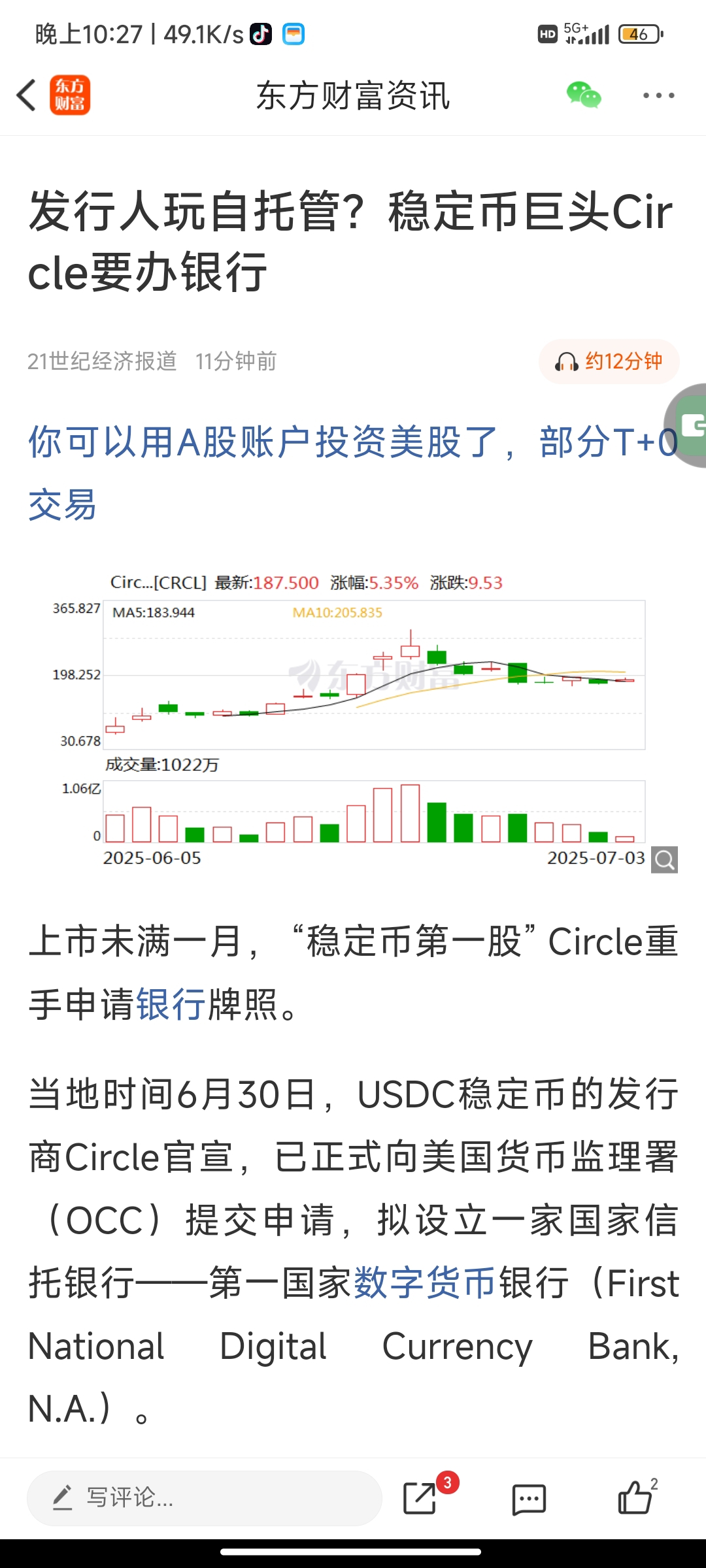The image size is (706, 1568).
Task: Like the article with the thumbs-up icon
Action: coord(636,1496)
